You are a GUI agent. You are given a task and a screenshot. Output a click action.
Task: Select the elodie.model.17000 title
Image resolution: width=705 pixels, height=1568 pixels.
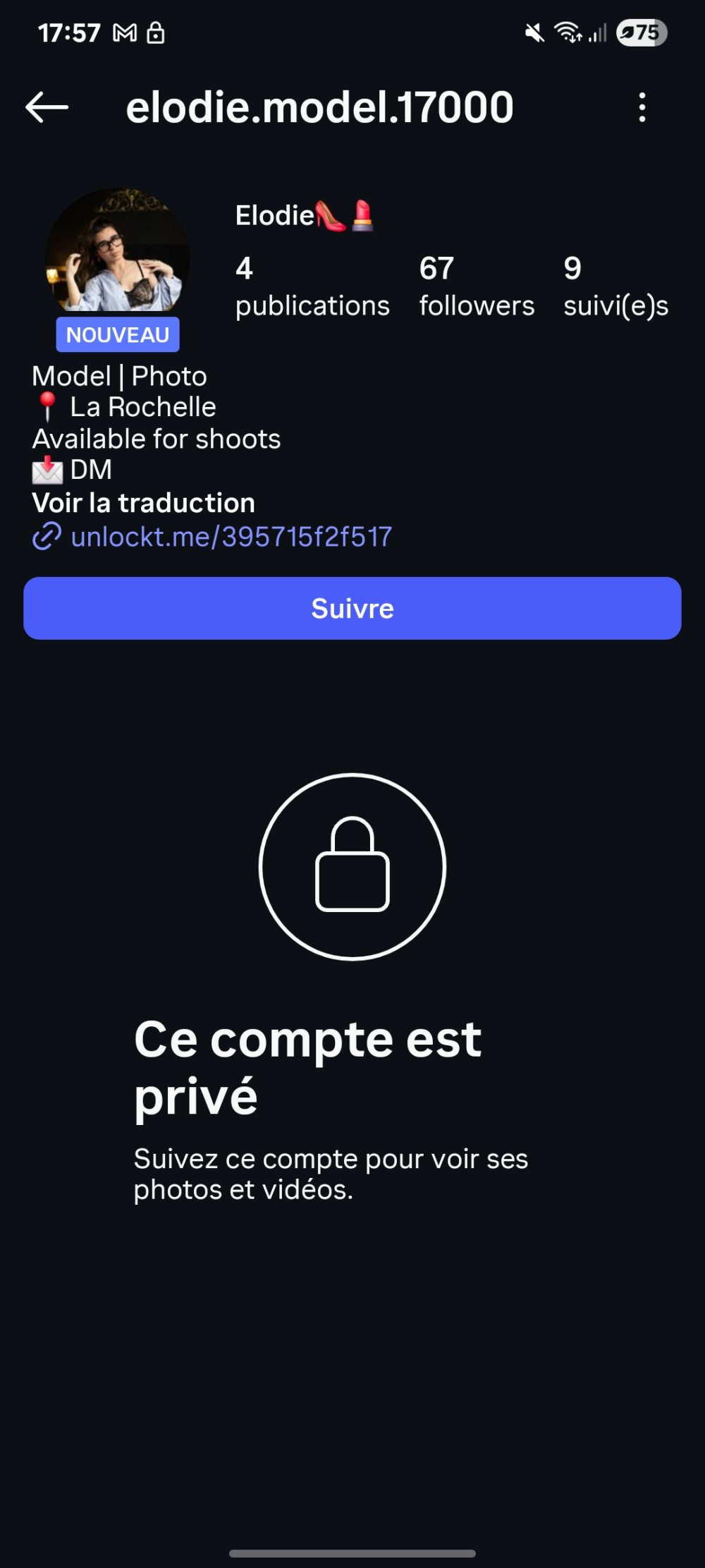pyautogui.click(x=319, y=108)
